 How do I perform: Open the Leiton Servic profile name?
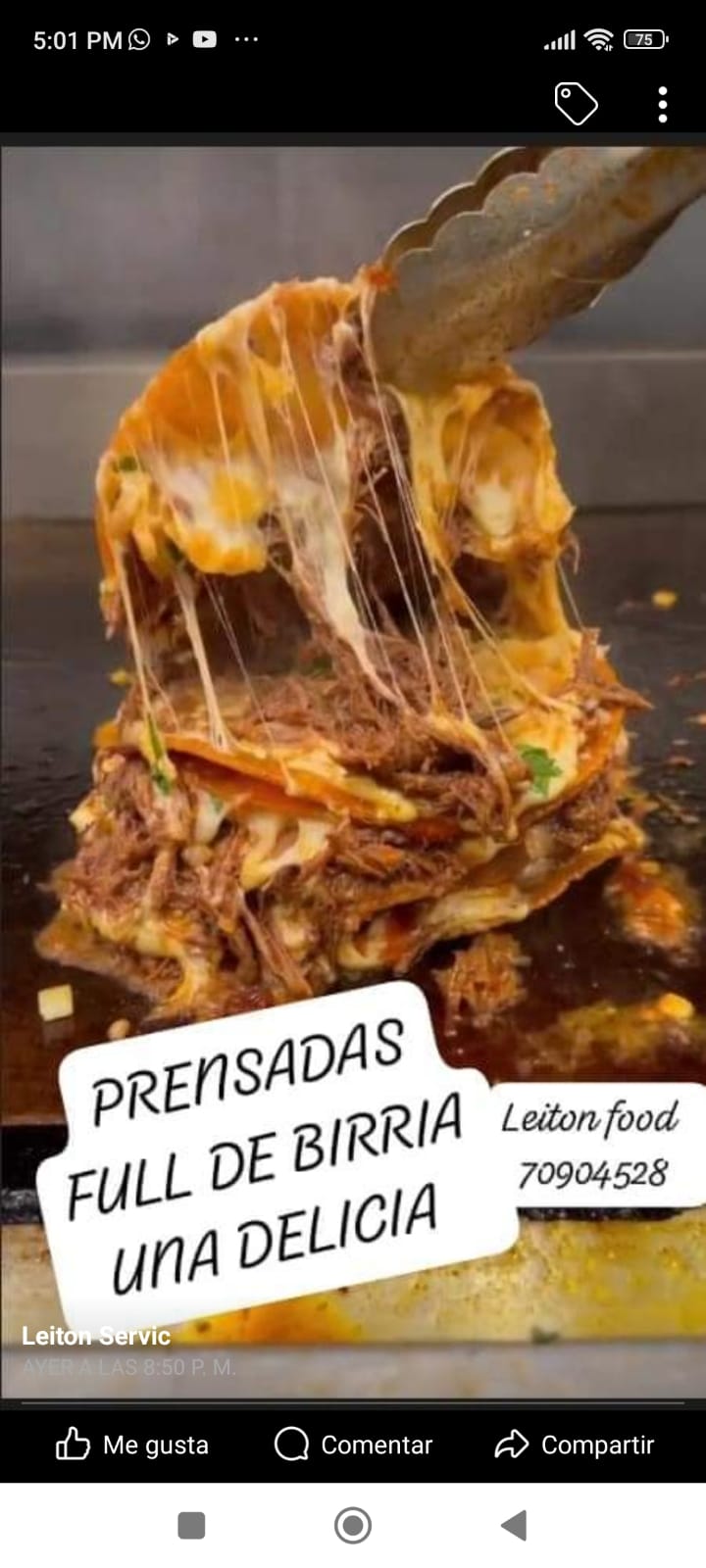coord(96,1336)
